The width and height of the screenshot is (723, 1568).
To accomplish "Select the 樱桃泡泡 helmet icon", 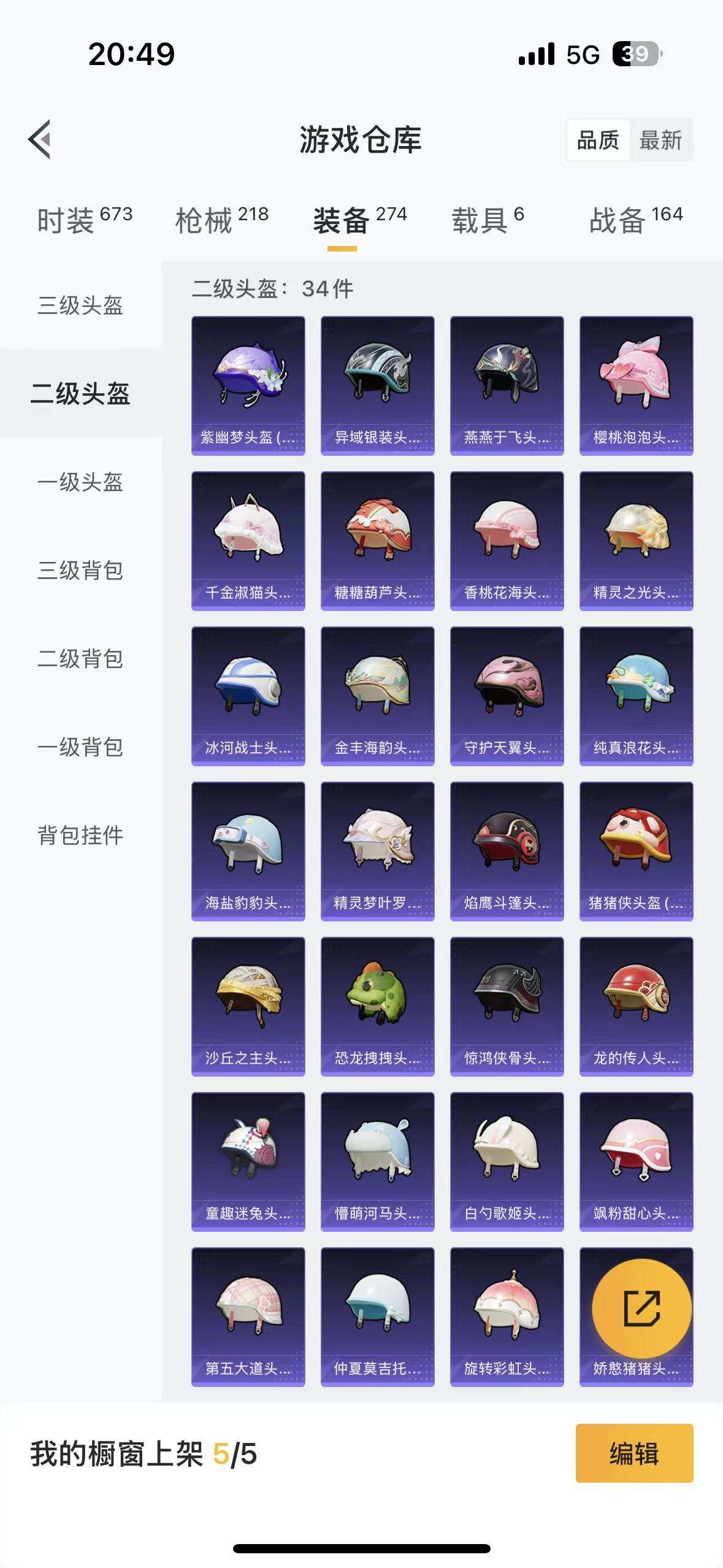I will (x=635, y=383).
